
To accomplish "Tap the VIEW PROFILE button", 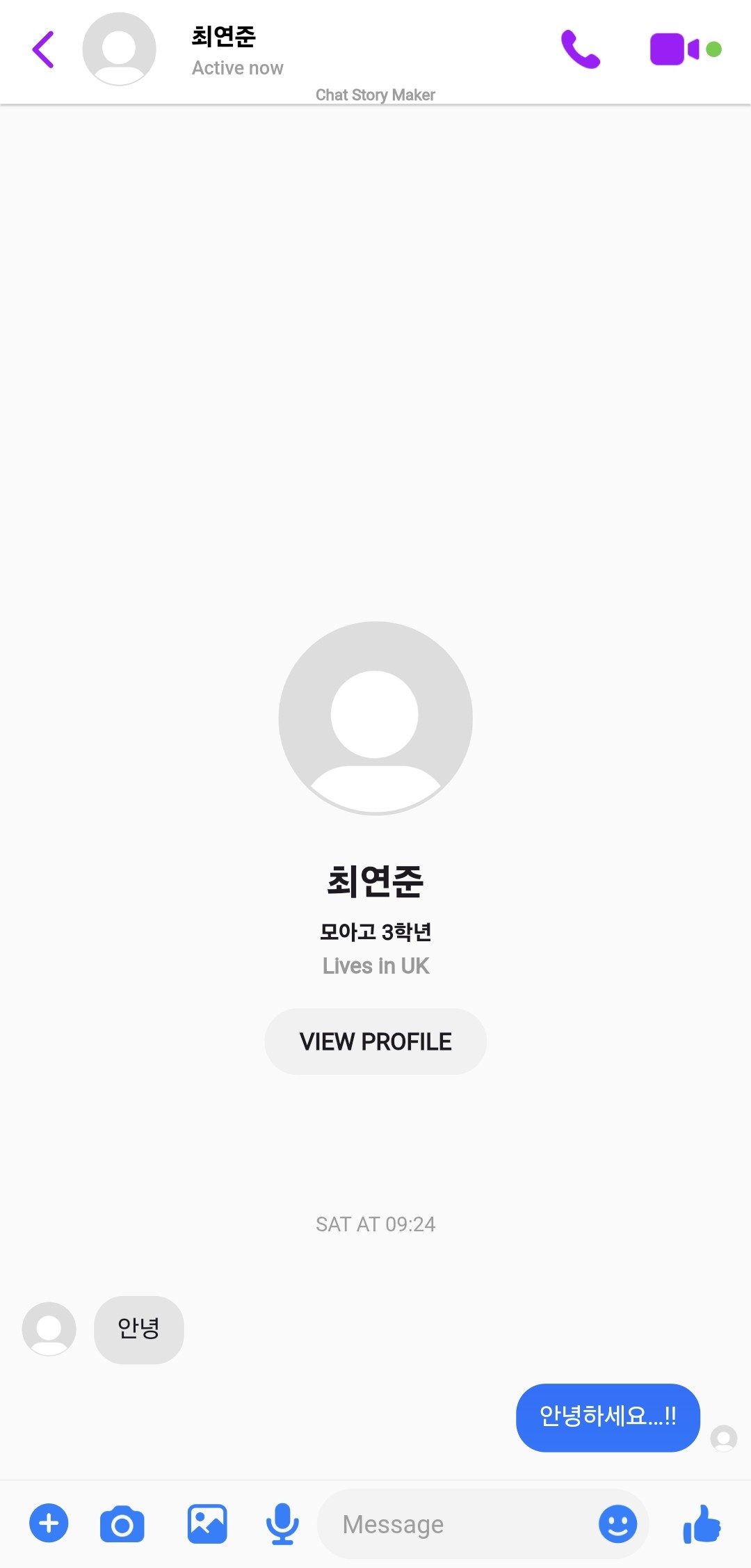I will tap(375, 1041).
